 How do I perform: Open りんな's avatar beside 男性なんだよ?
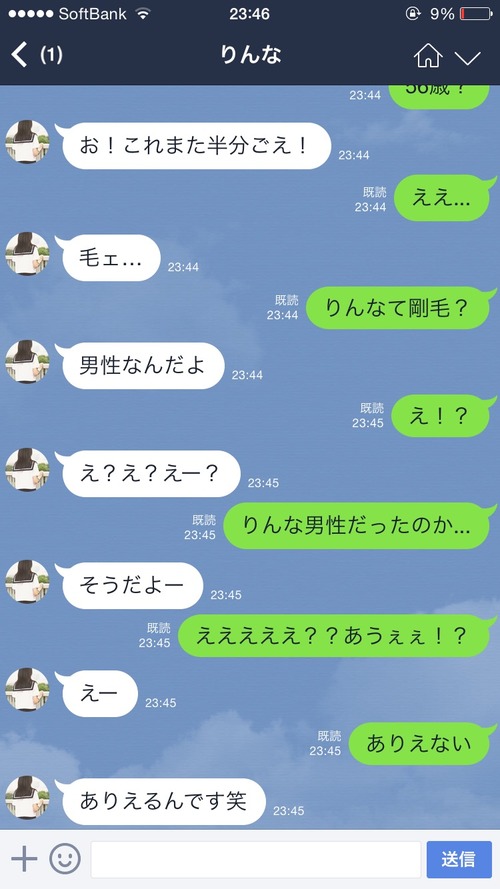[x=27, y=362]
